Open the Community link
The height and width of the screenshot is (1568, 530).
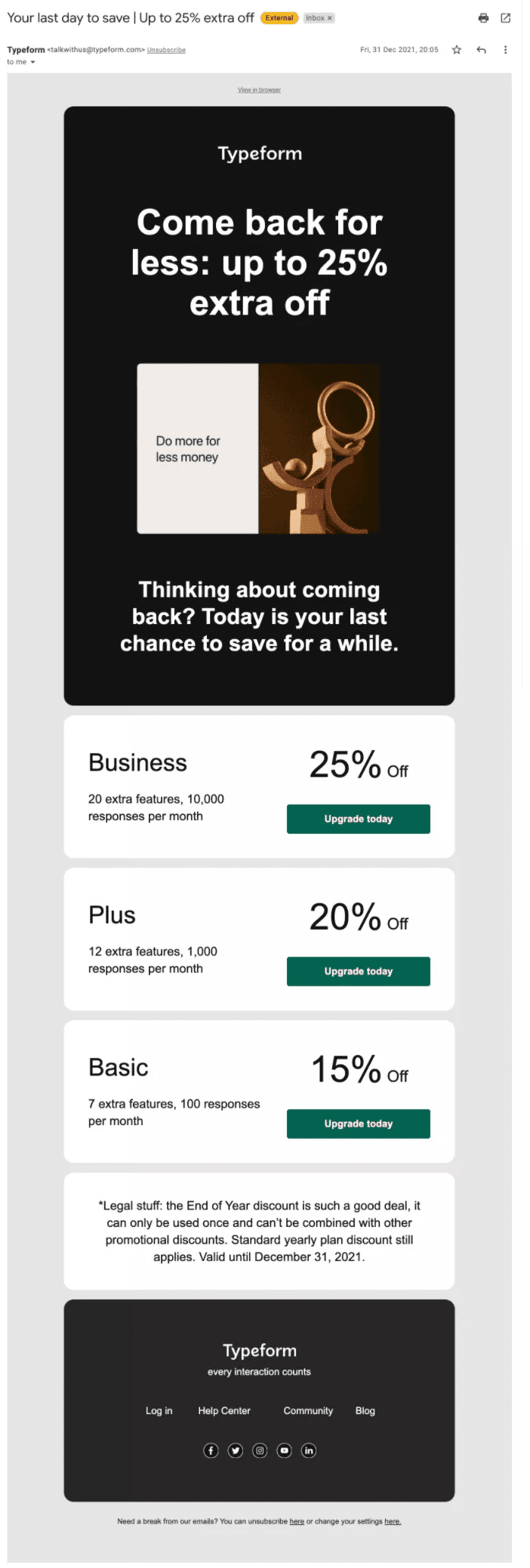point(308,1410)
